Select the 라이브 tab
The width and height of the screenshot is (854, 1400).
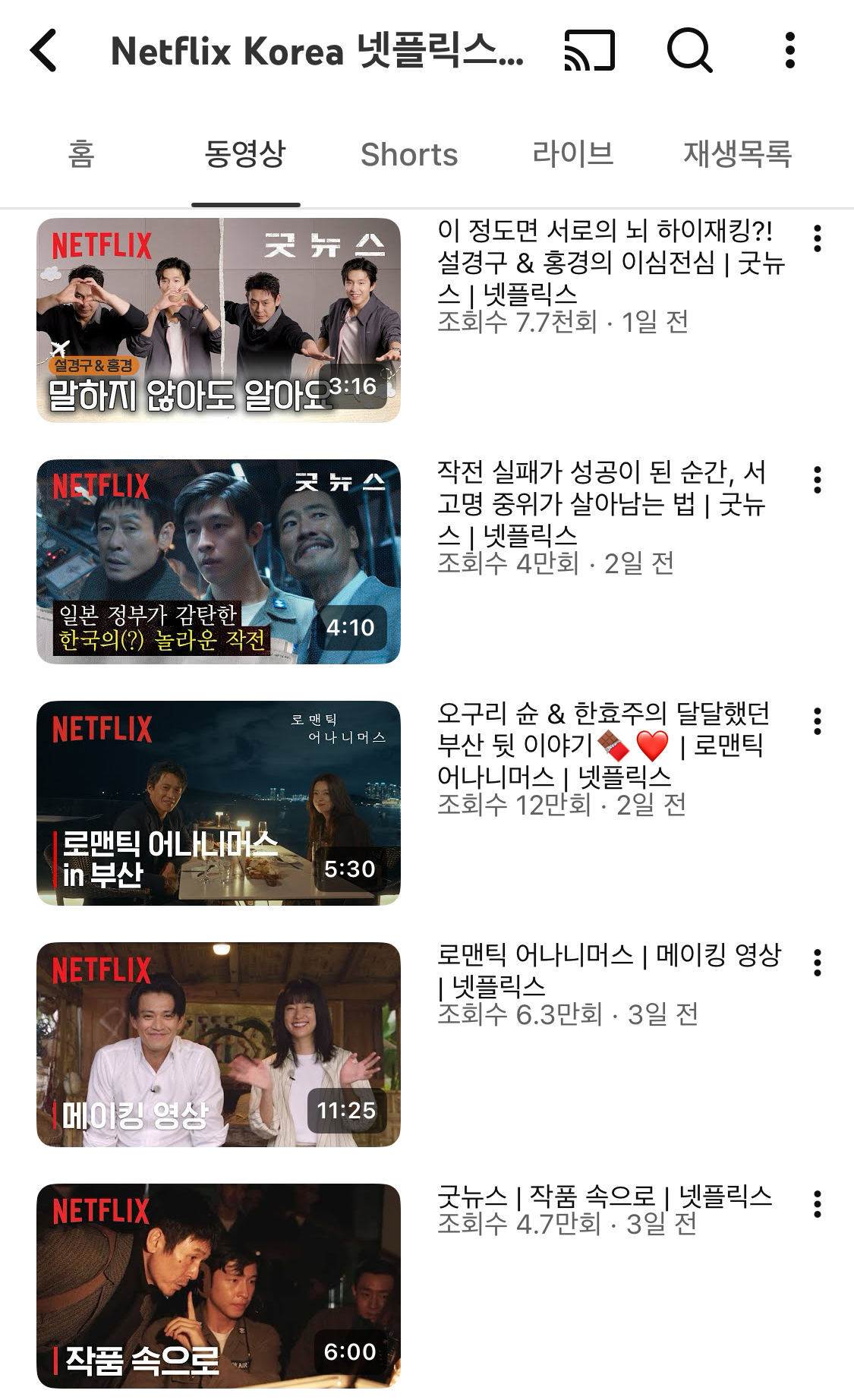coord(574,154)
